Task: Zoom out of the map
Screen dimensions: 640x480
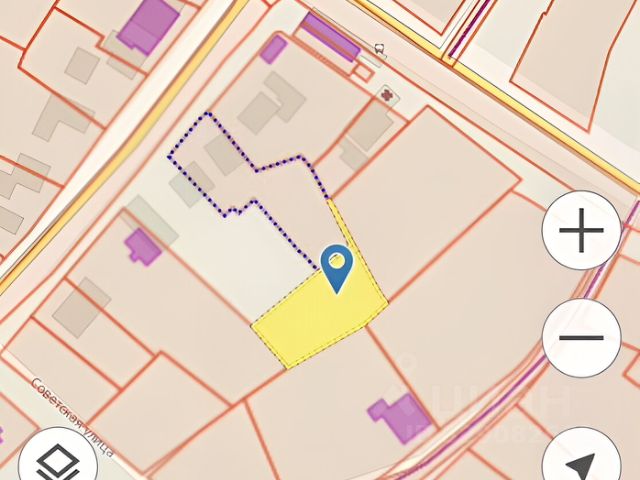Action: [x=581, y=338]
